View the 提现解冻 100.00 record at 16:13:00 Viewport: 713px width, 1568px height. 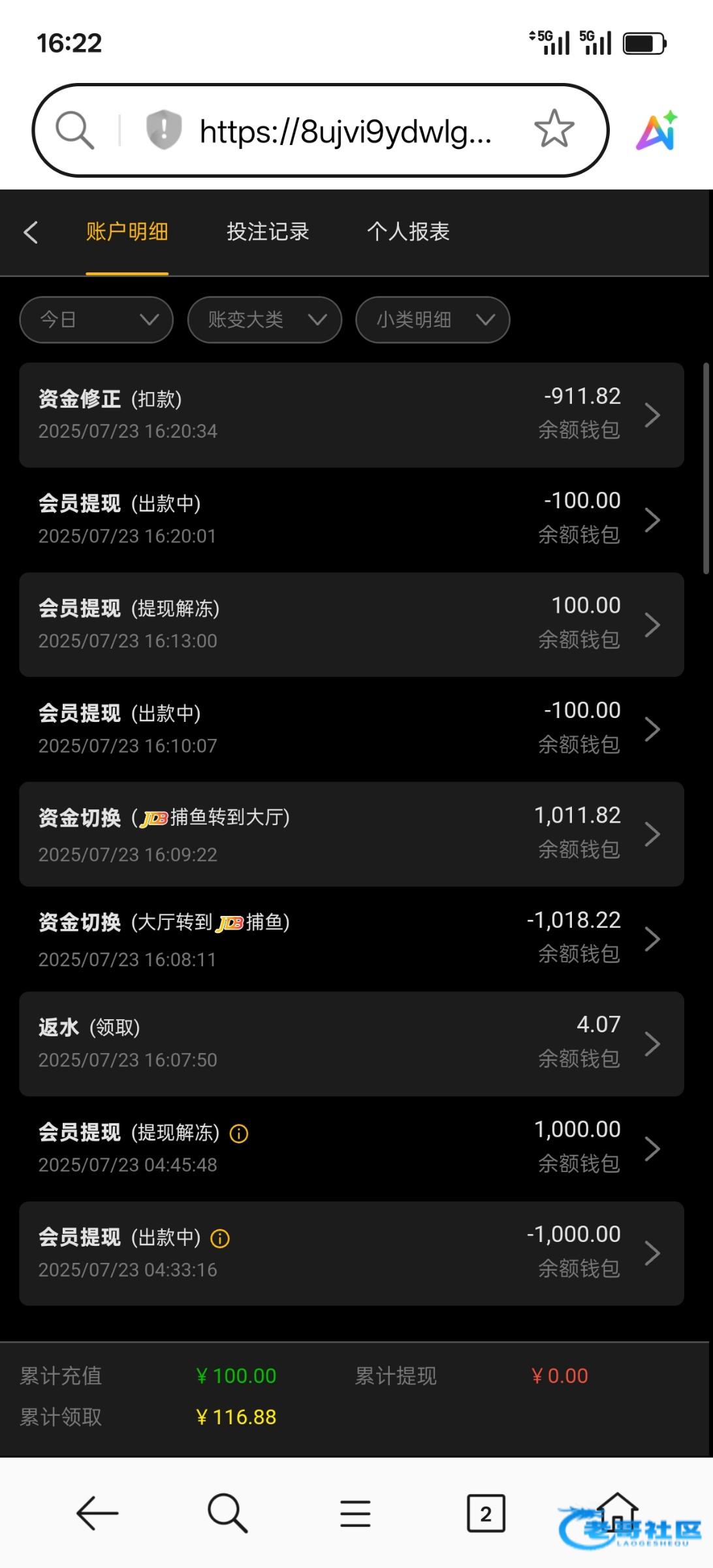[x=351, y=625]
